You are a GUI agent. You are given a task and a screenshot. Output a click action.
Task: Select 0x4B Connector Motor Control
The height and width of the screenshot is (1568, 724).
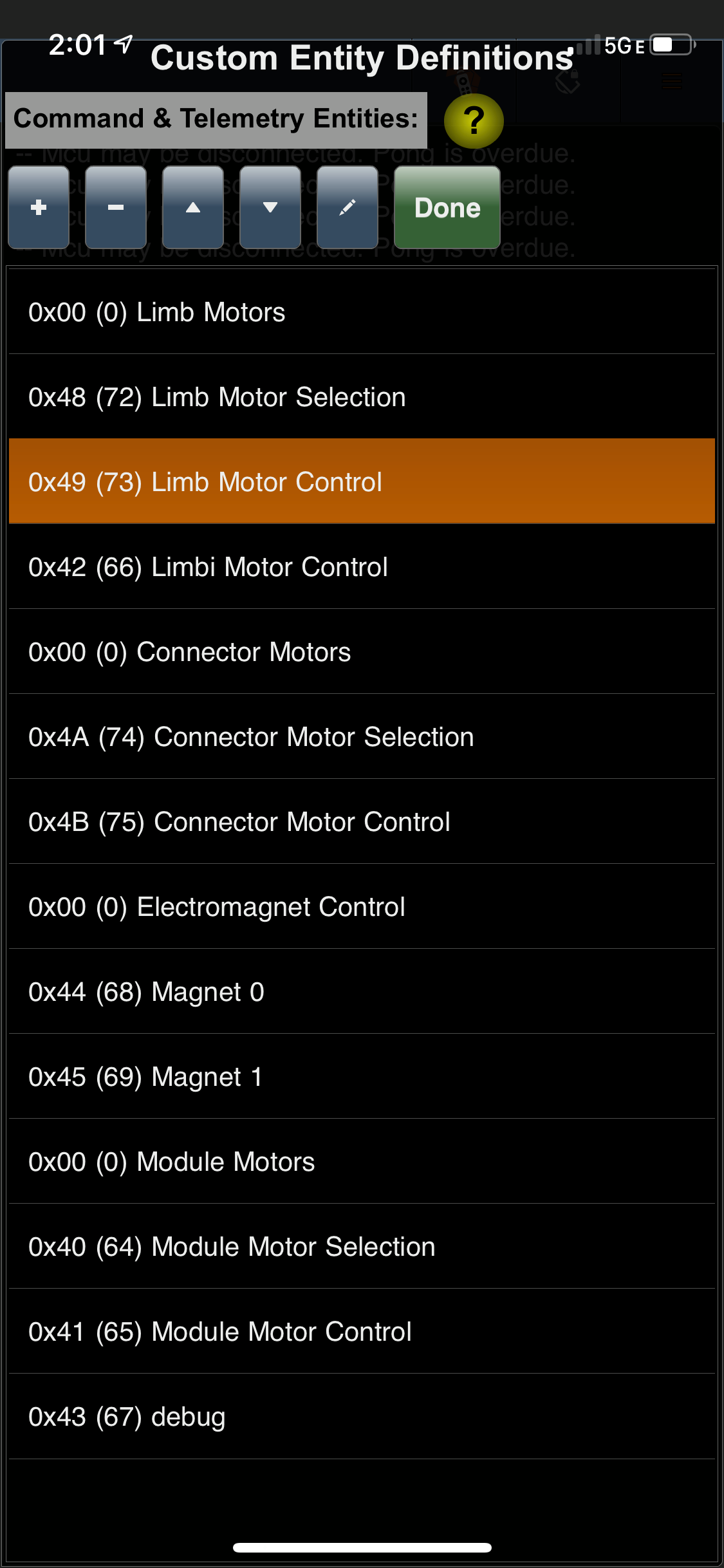(x=362, y=821)
